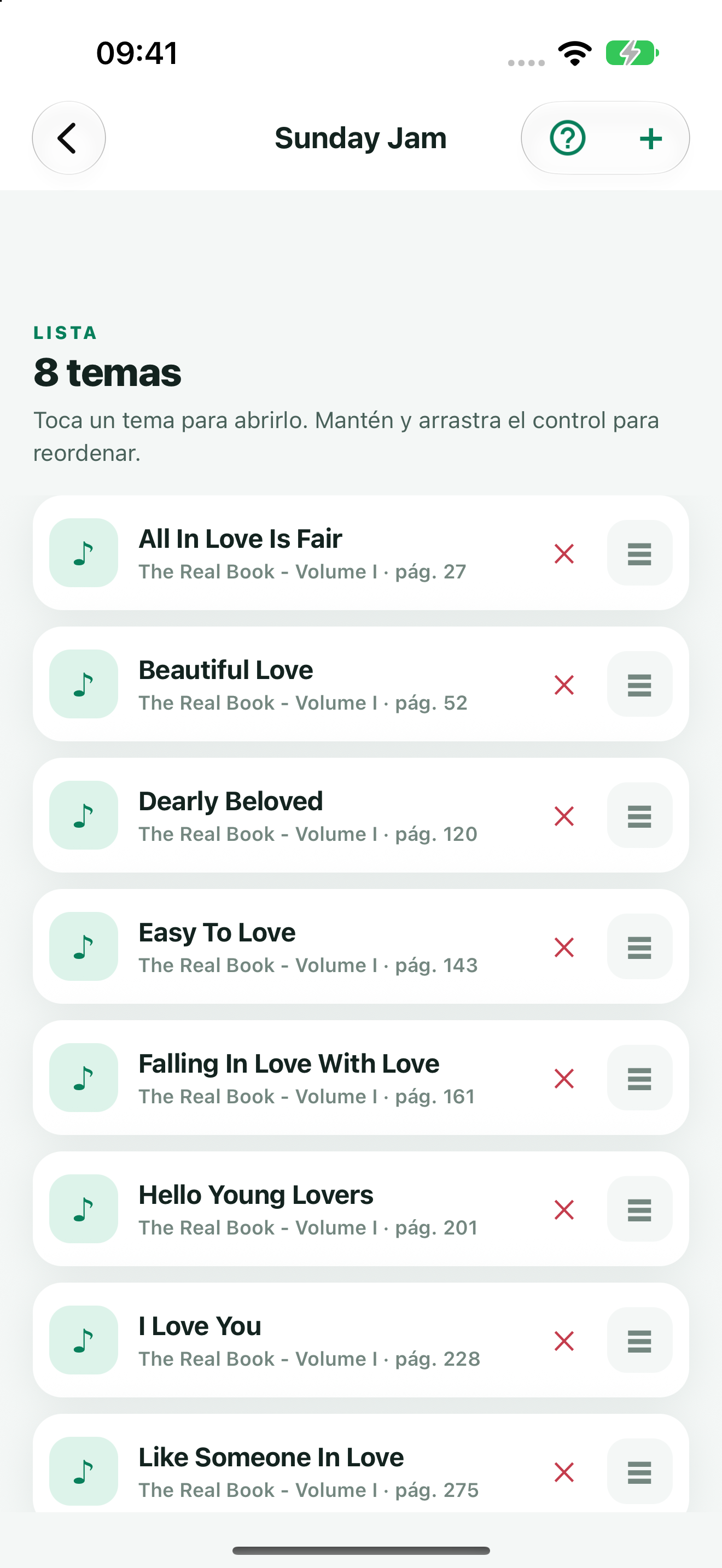Remove Falling In Love With Love

point(564,1078)
